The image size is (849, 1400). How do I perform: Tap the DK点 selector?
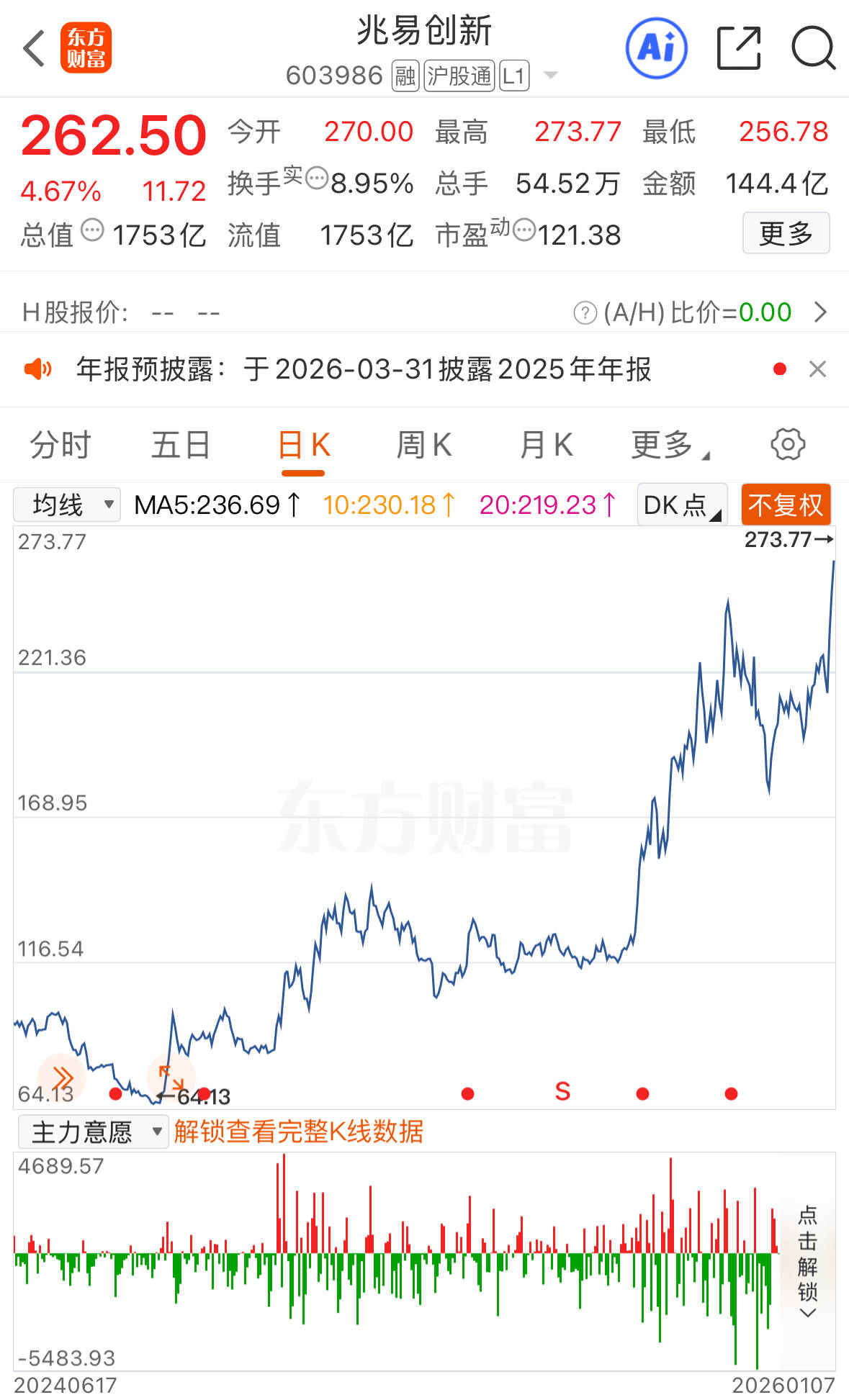(x=681, y=505)
